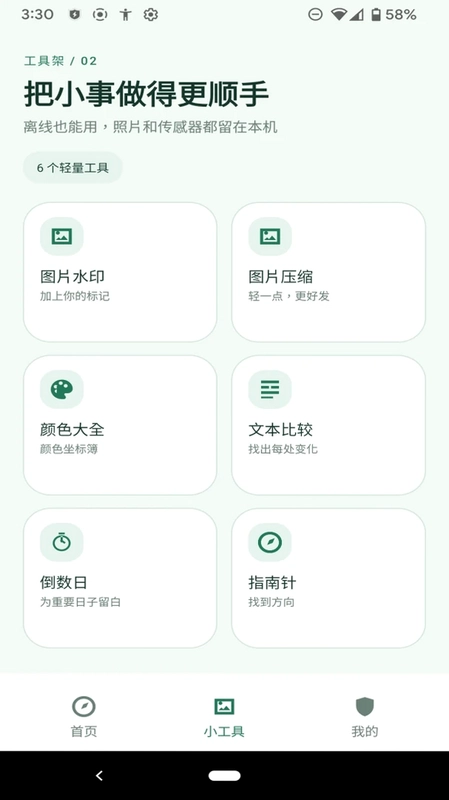Launch the 文本比较 text compare tool
Screen dimensions: 449x800
tap(328, 425)
